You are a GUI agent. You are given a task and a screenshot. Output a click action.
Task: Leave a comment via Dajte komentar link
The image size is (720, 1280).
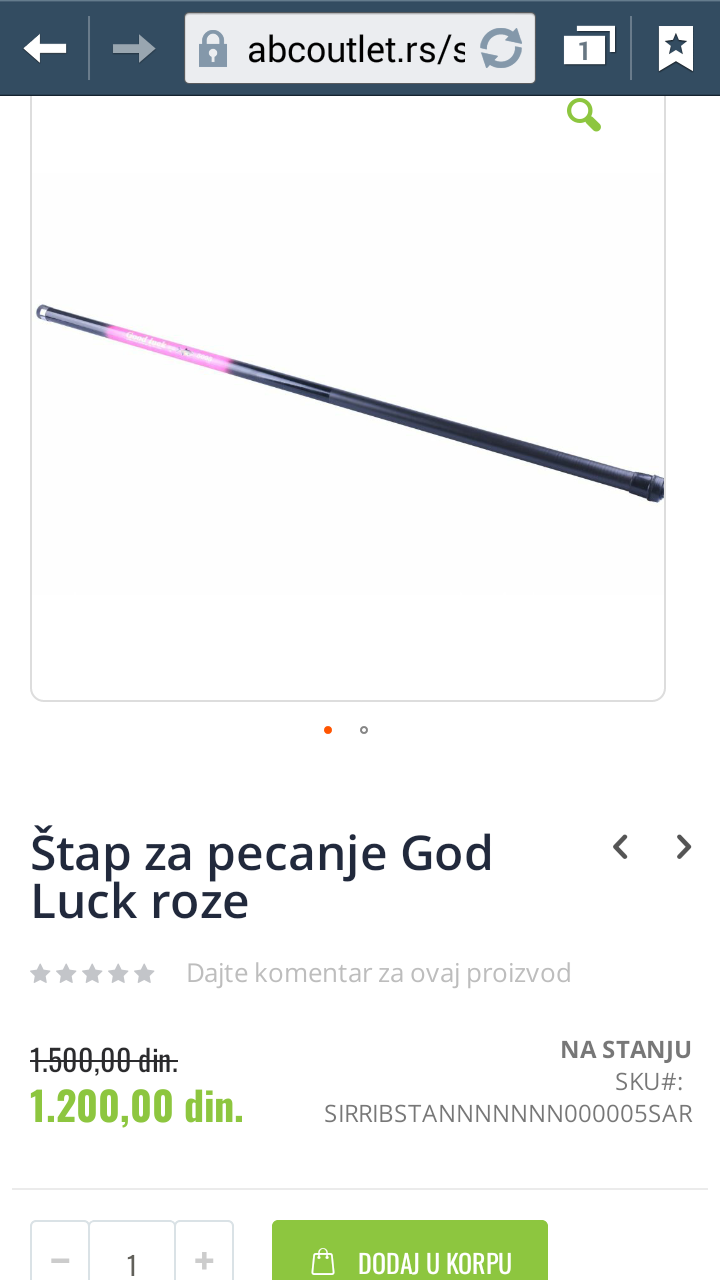point(379,973)
